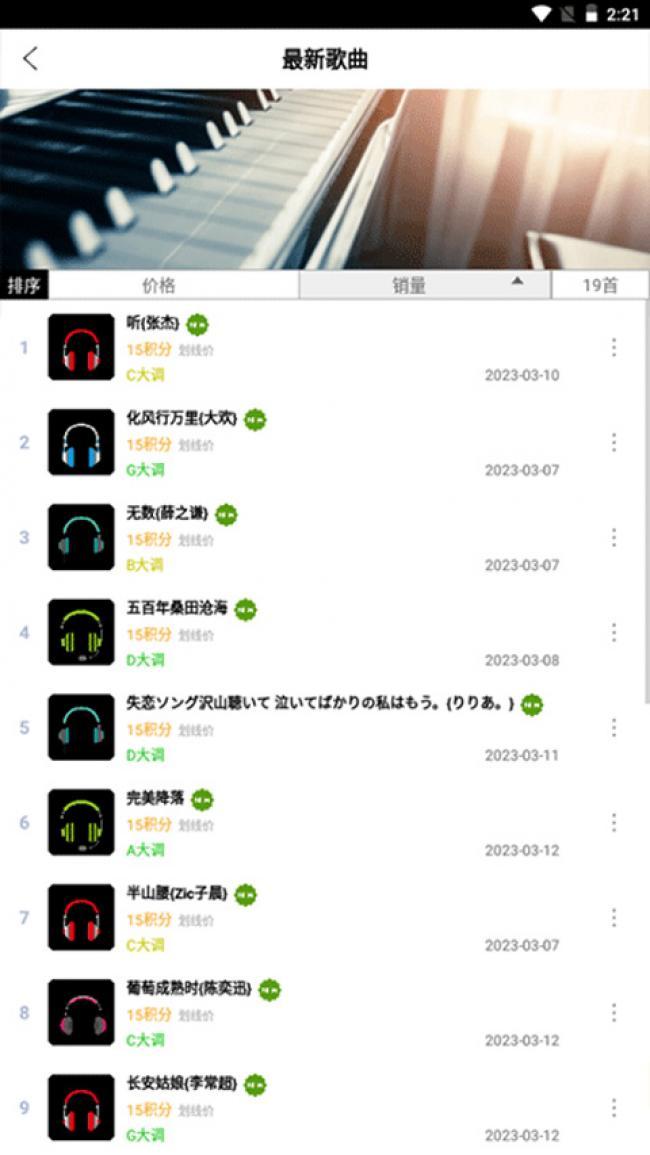
Task: Open more options for 五百年桑田沧海
Action: pos(613,632)
